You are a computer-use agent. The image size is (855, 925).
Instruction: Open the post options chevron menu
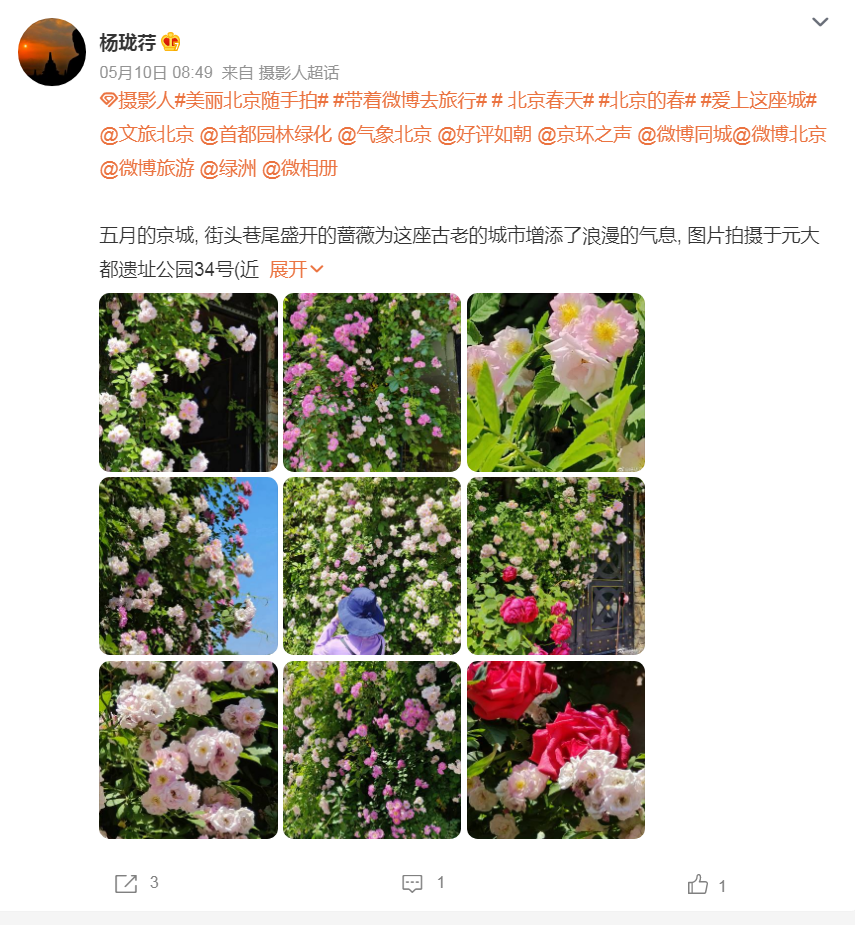click(x=820, y=22)
